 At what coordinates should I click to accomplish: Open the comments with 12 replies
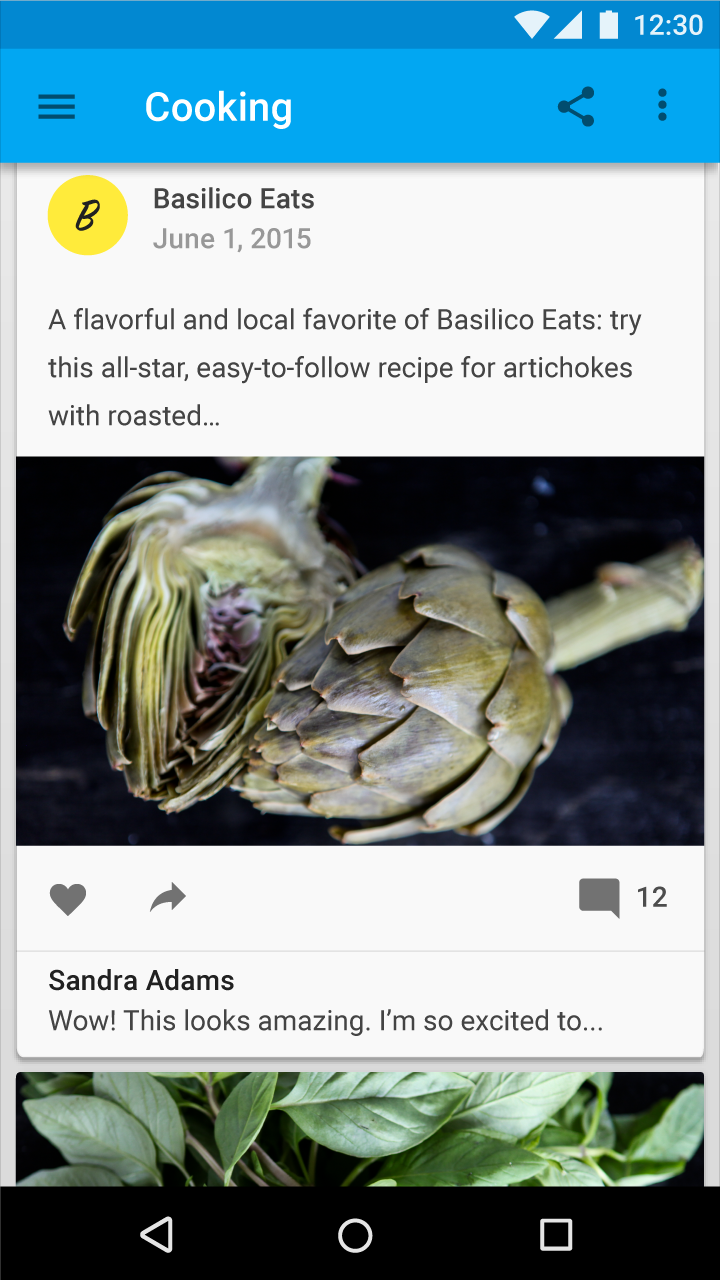point(622,897)
